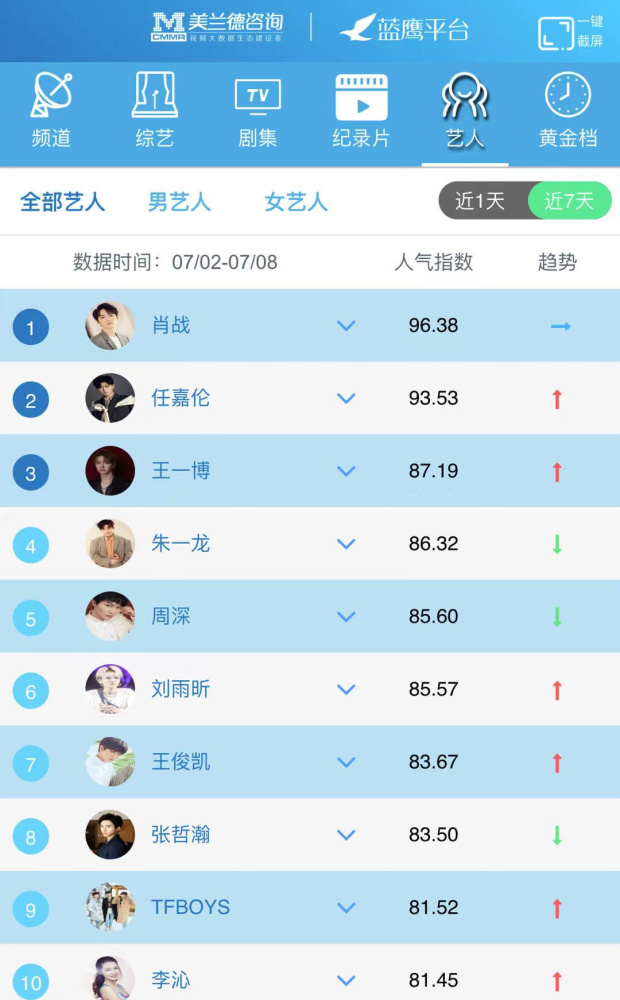Expand the chevron next to 任嘉伦
Image resolution: width=620 pixels, height=1000 pixels.
(x=346, y=399)
